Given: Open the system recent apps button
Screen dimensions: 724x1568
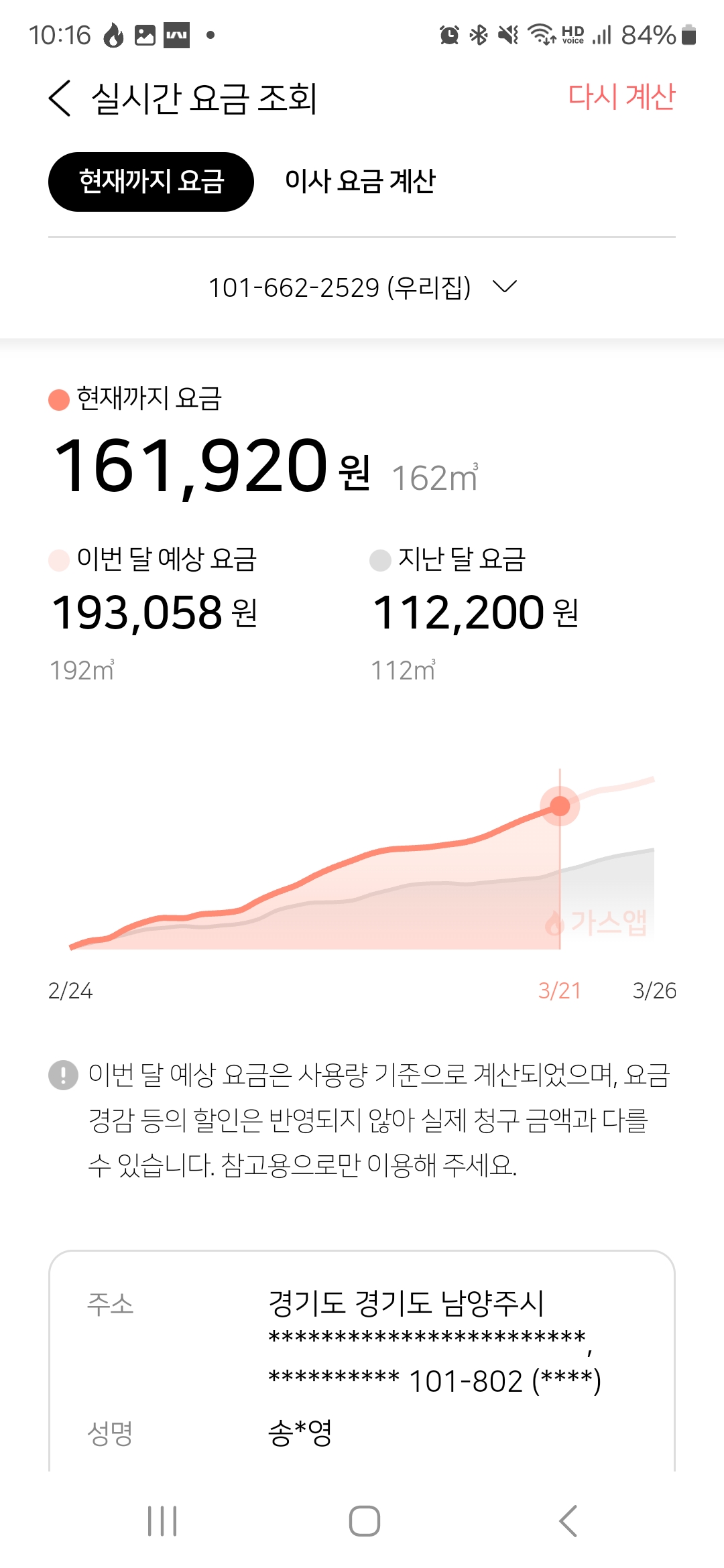Looking at the screenshot, I should click(162, 1520).
